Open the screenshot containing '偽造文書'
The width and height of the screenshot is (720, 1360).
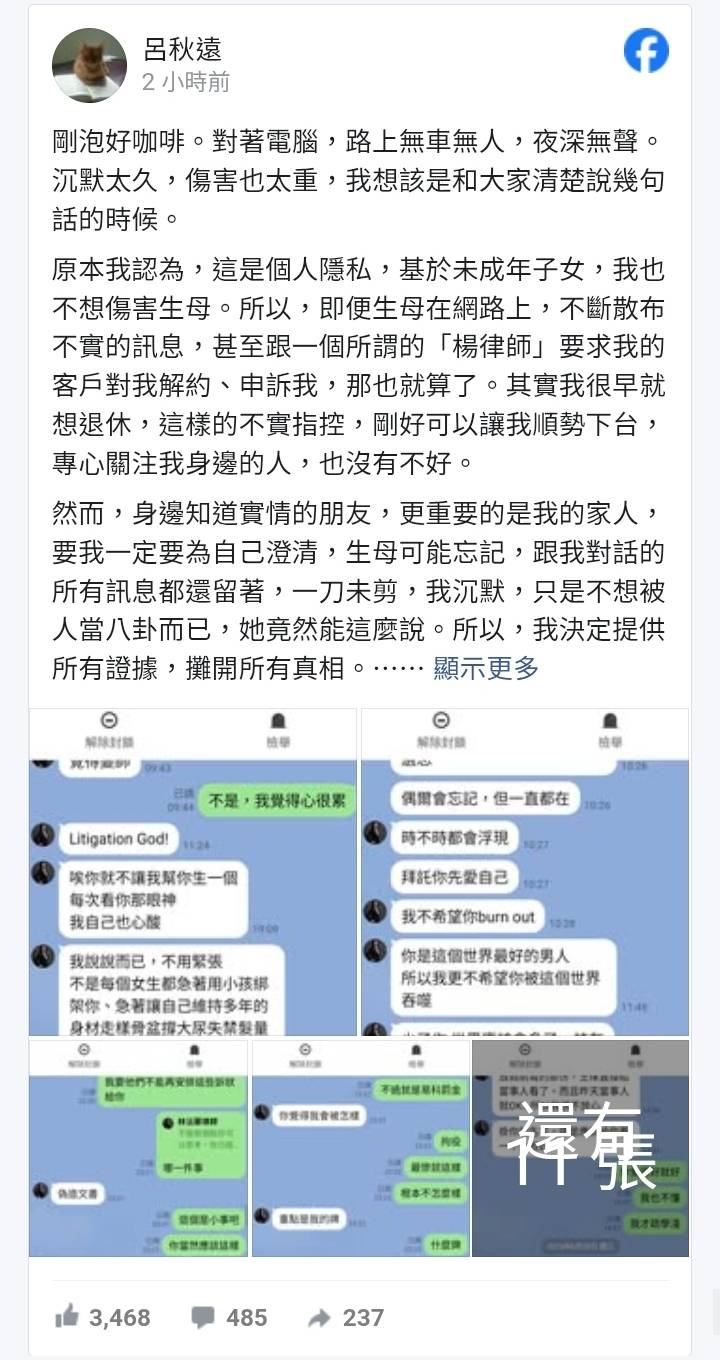(138, 1148)
